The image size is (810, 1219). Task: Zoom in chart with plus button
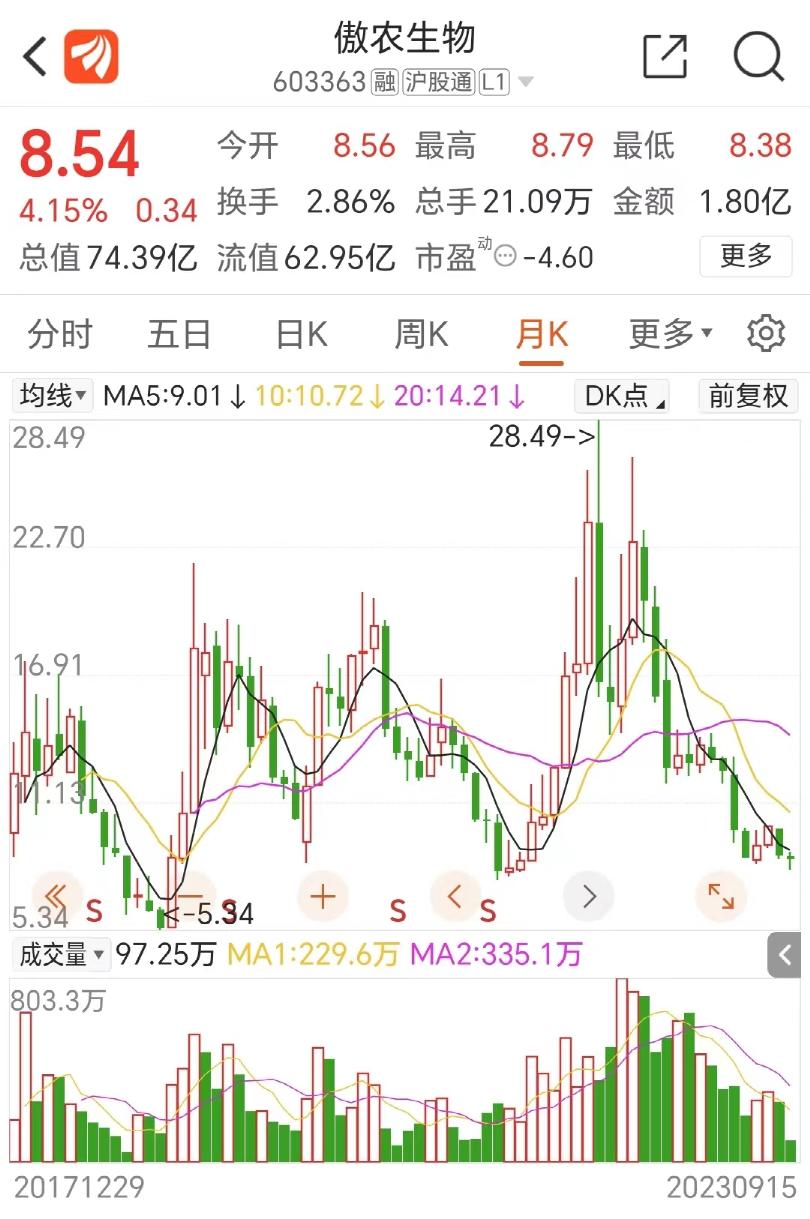pyautogui.click(x=322, y=896)
